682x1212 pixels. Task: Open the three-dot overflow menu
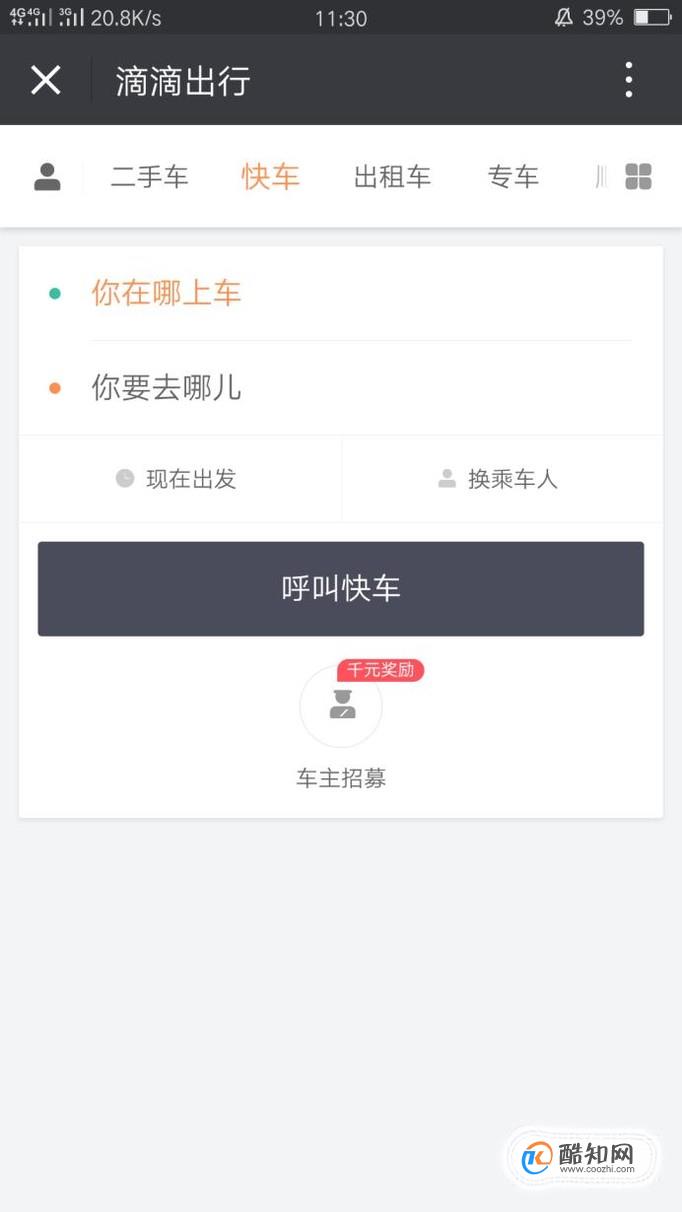[629, 80]
